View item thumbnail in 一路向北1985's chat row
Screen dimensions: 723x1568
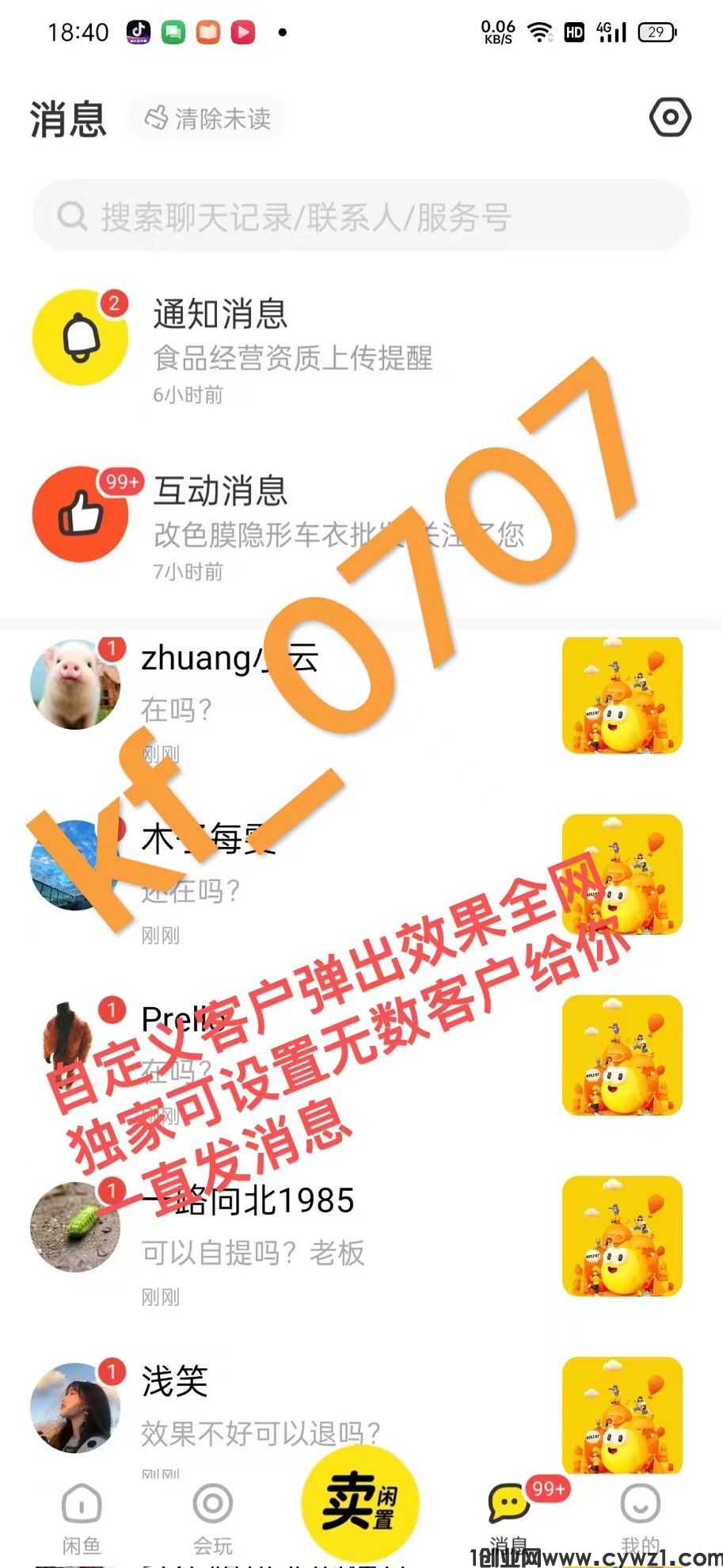(x=622, y=1236)
